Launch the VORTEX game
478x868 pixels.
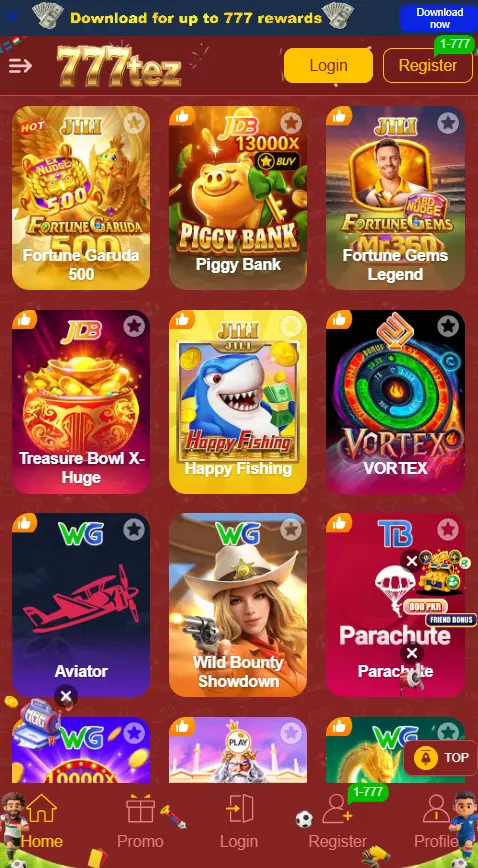point(395,401)
